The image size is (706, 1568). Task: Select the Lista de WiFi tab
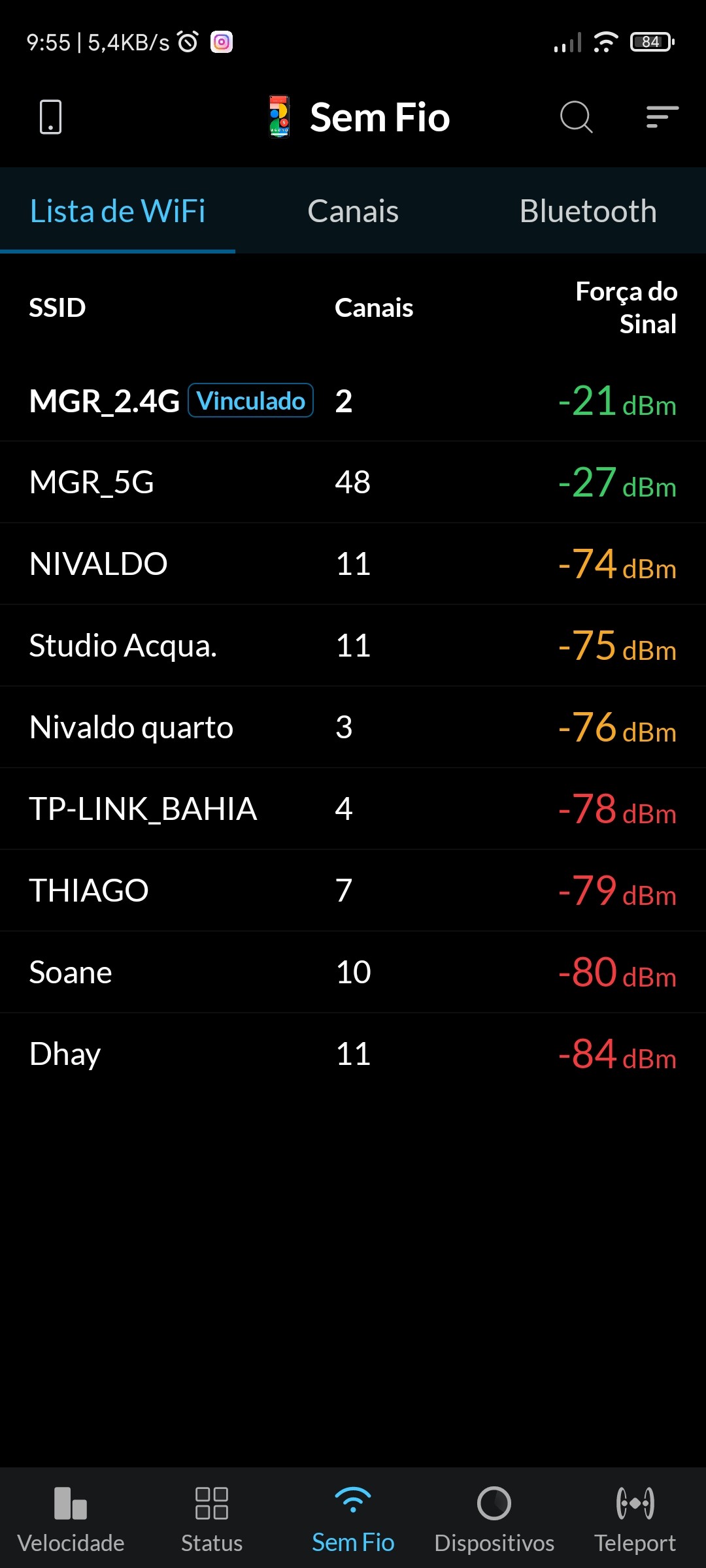118,211
